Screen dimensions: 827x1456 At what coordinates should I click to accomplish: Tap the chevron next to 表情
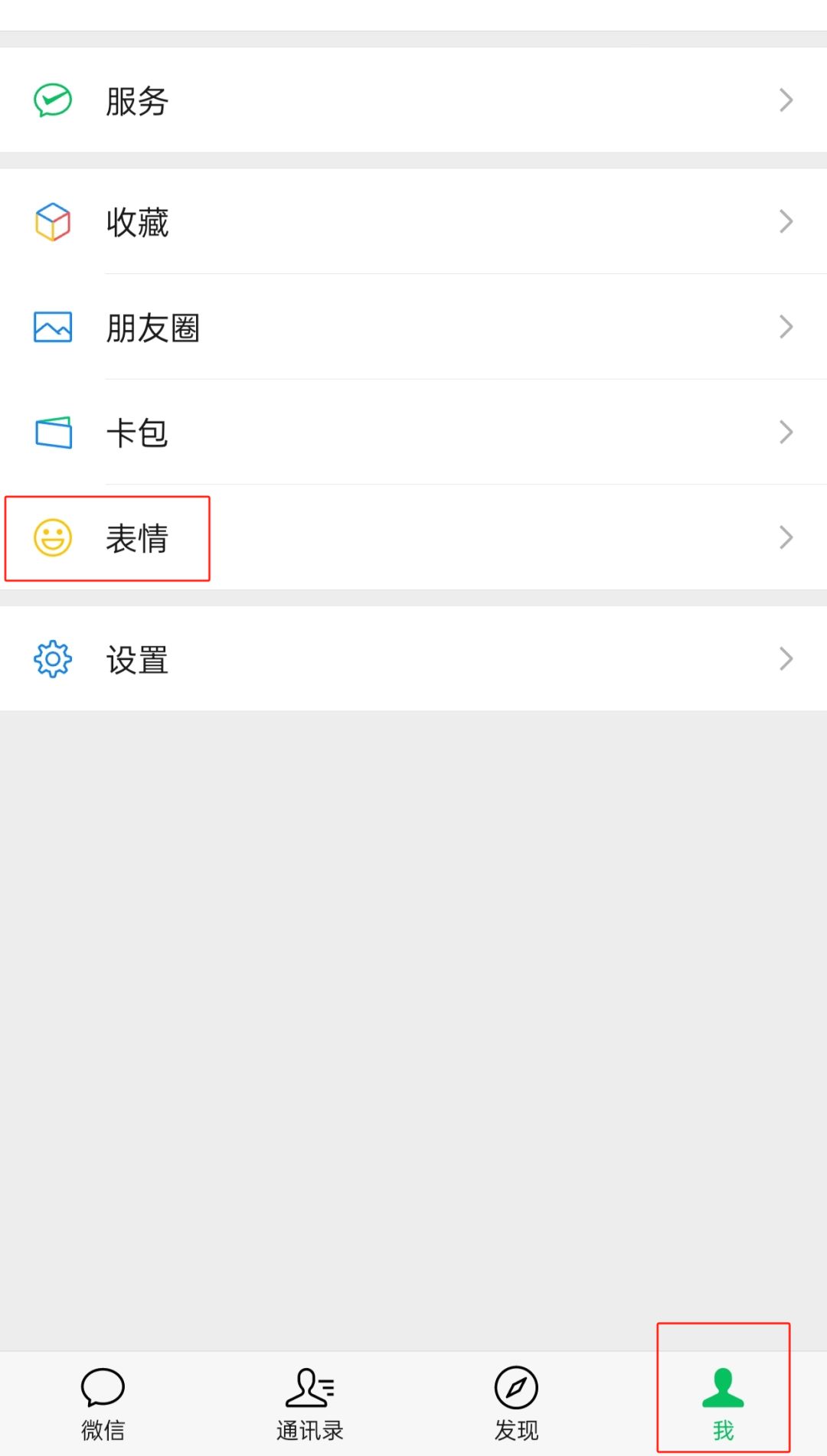(786, 538)
